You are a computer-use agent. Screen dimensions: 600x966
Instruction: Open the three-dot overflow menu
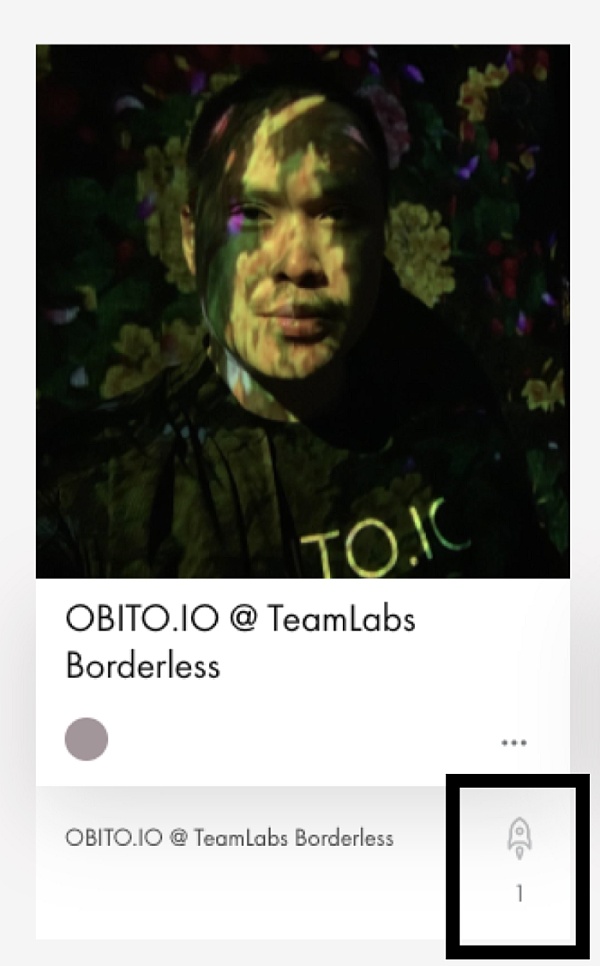pyautogui.click(x=514, y=743)
